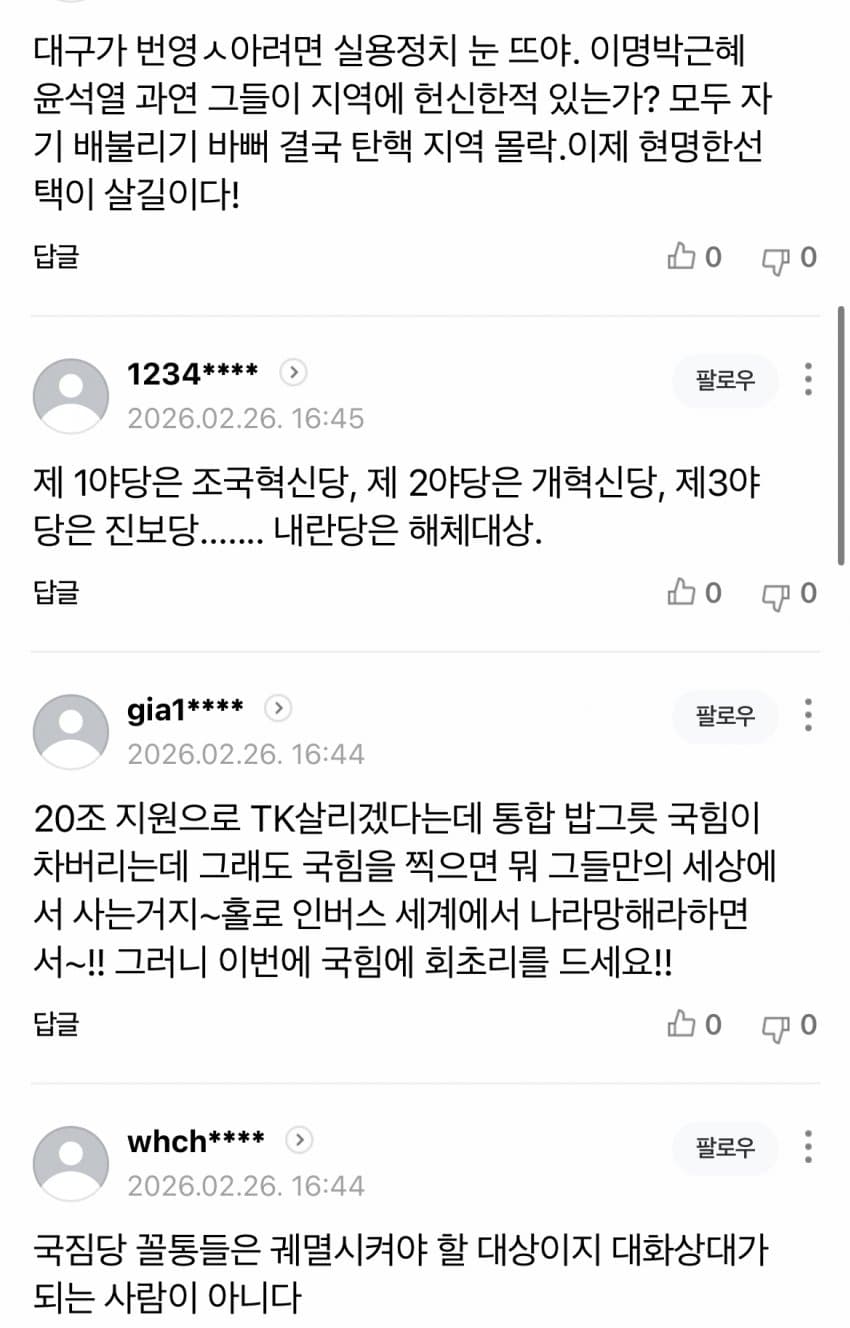Viewport: 850px width, 1328px height.
Task: Follow user 1234****
Action: click(725, 379)
